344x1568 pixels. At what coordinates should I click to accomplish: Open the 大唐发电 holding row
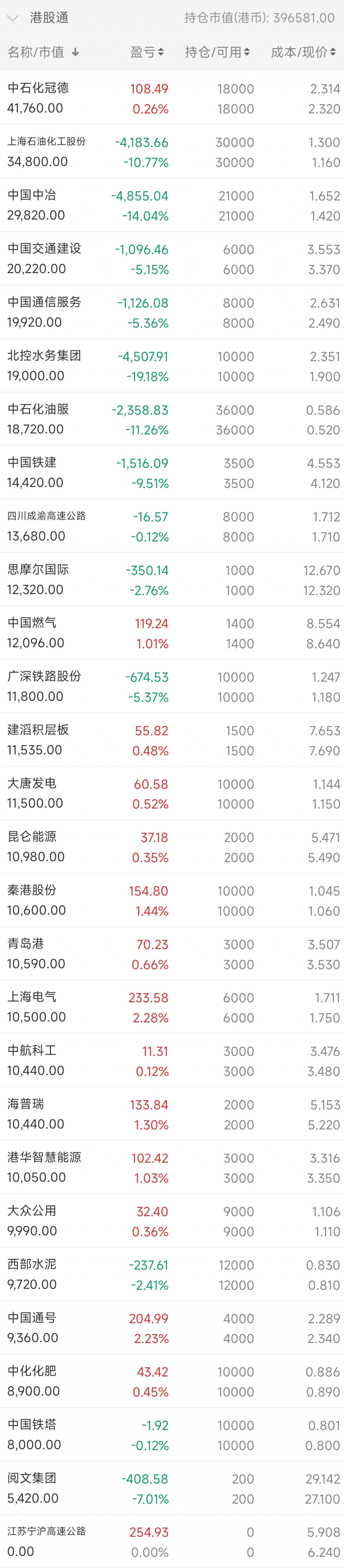pyautogui.click(x=172, y=793)
